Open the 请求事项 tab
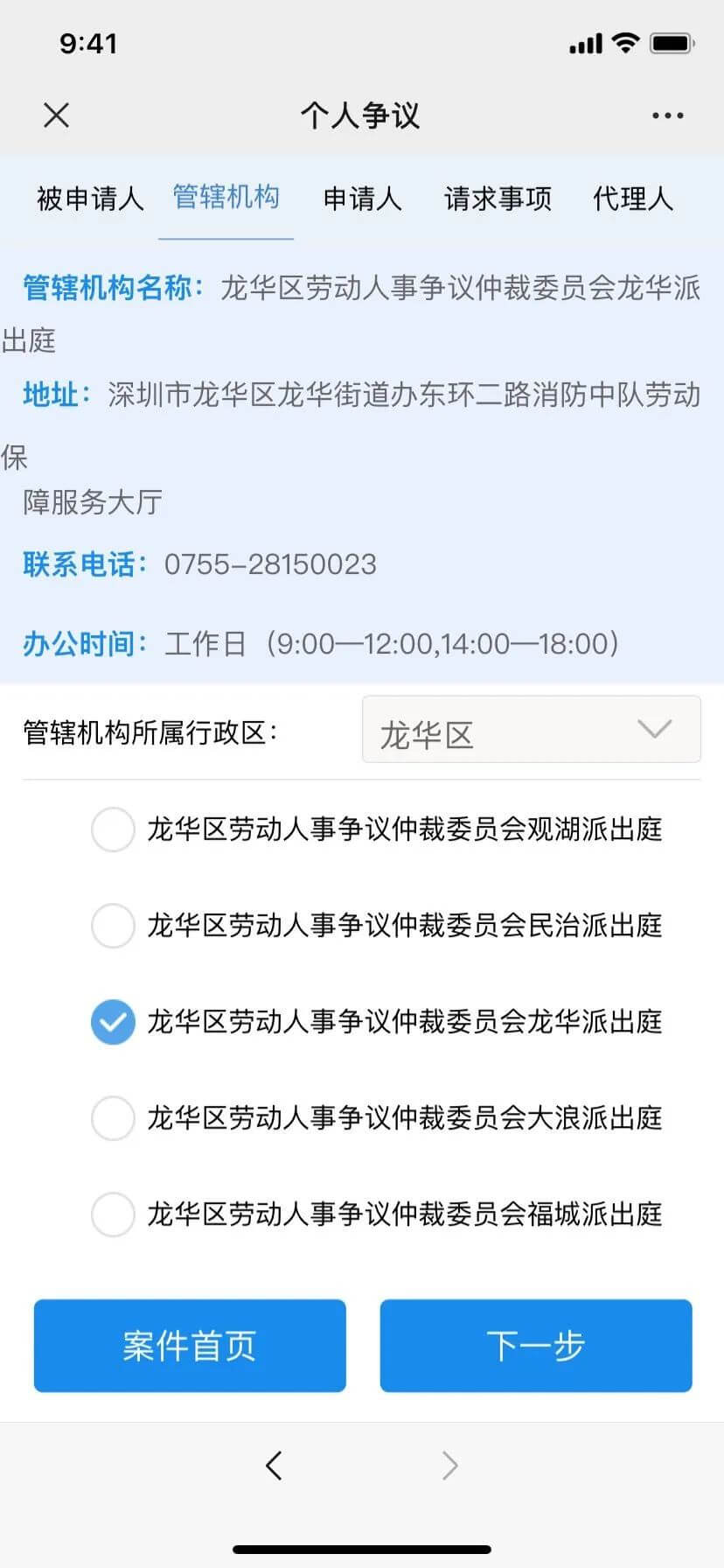This screenshot has width=724, height=1568. click(x=498, y=199)
